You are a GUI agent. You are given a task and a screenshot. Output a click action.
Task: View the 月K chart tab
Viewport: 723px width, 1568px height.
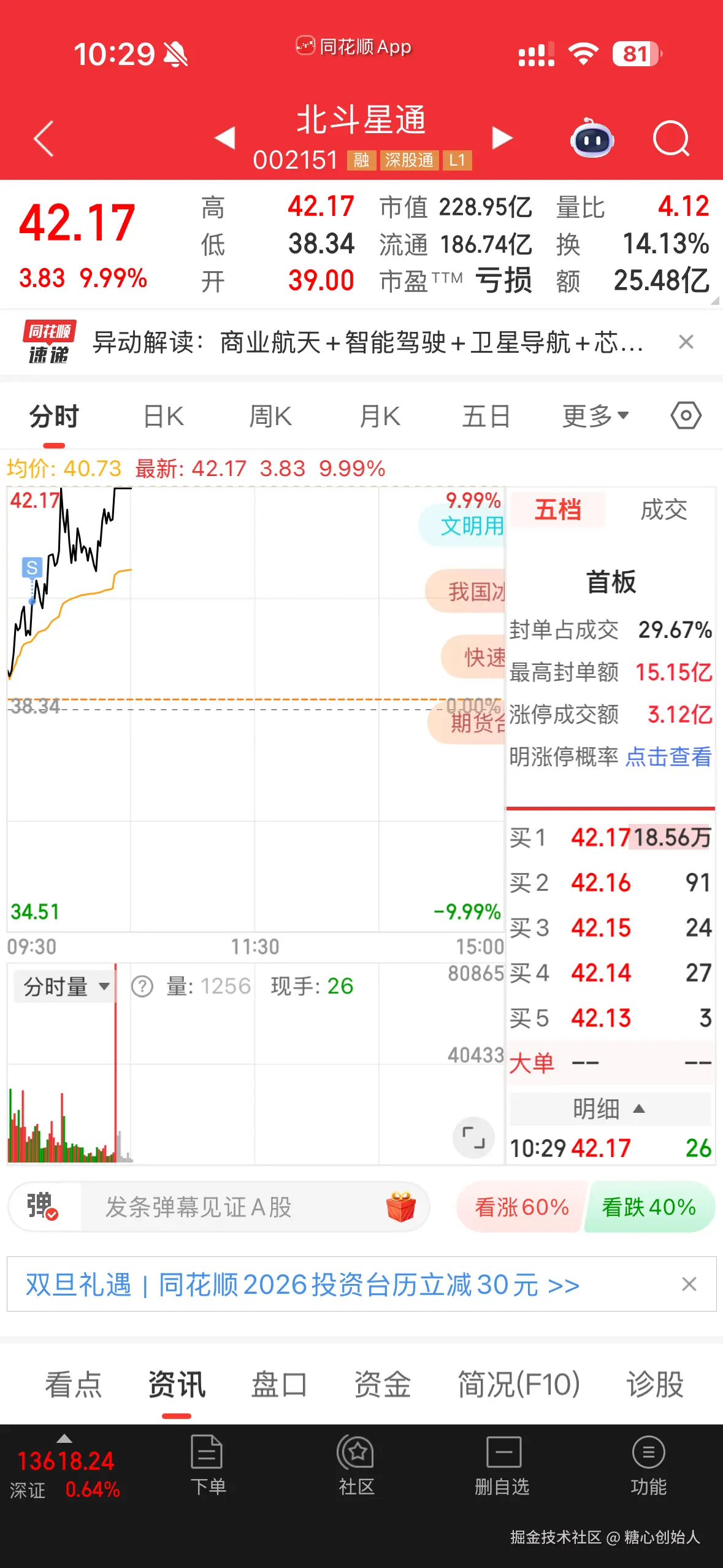coord(380,417)
